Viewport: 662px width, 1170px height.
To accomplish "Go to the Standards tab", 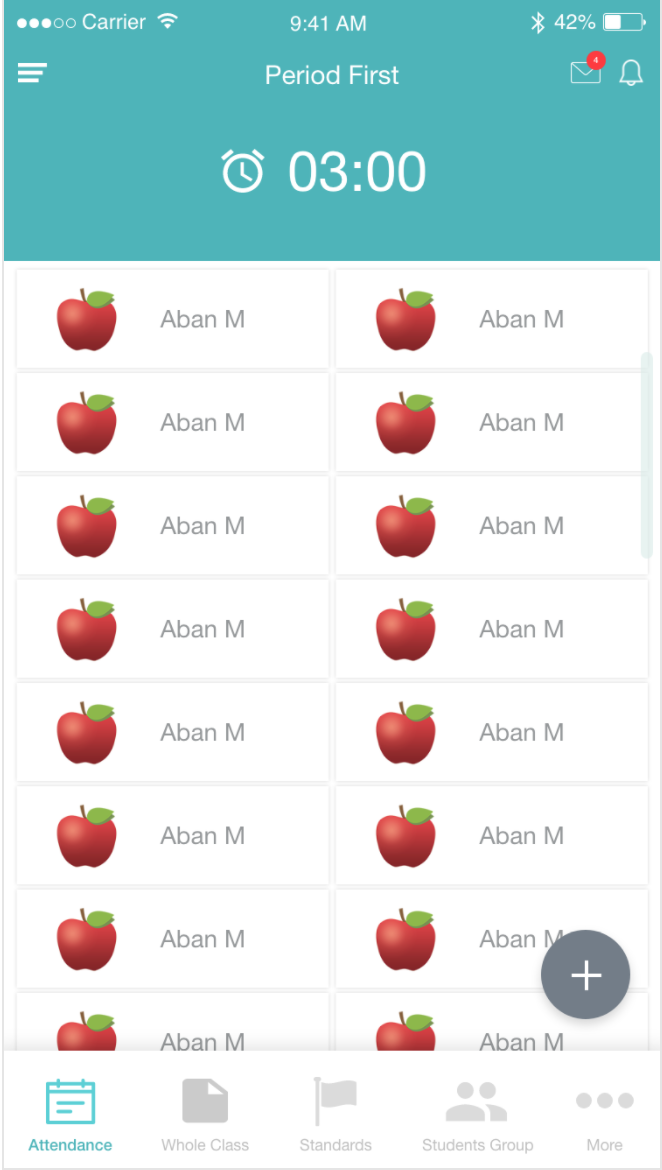I will point(335,1113).
